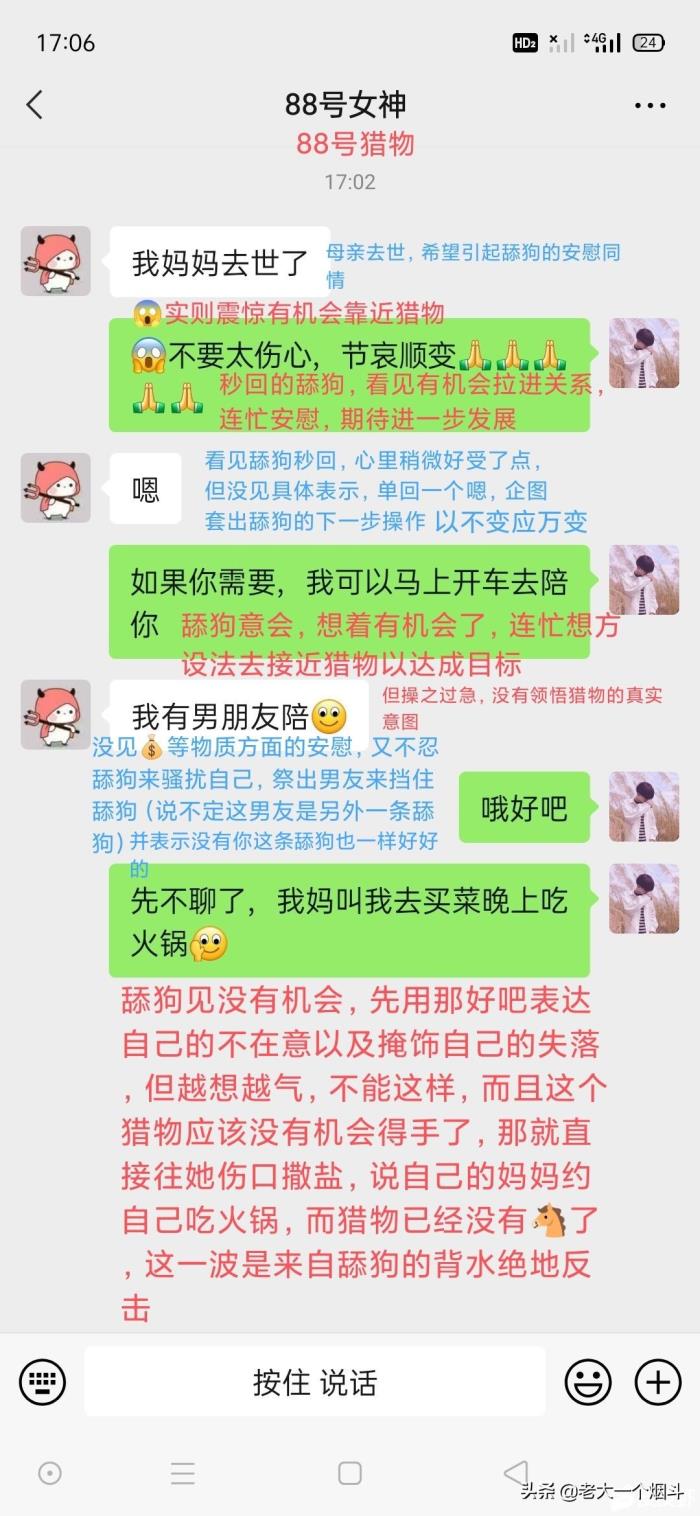This screenshot has height=1516, width=700.
Task: Tap the 按住 说话 voice button
Action: click(x=314, y=1382)
